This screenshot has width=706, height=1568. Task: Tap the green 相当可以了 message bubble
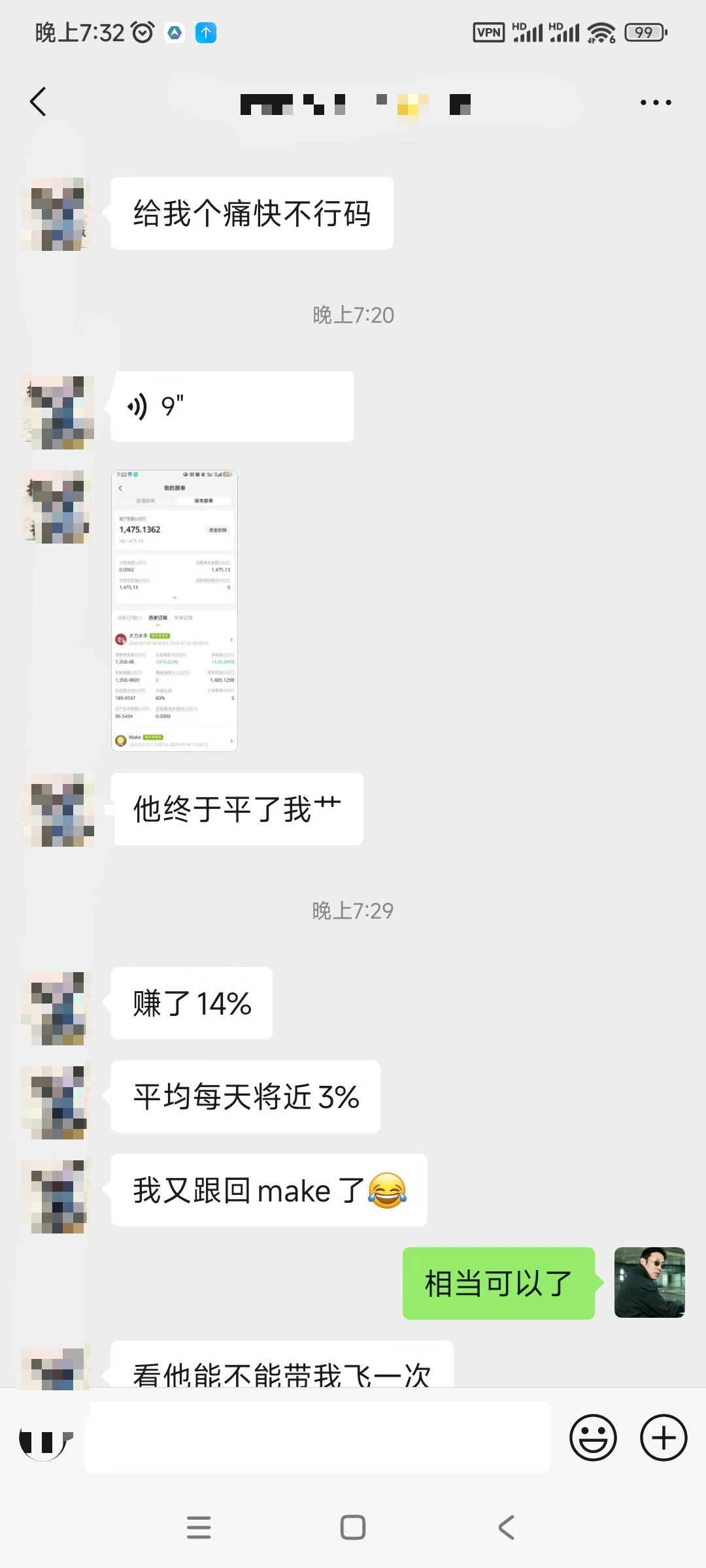click(498, 1282)
